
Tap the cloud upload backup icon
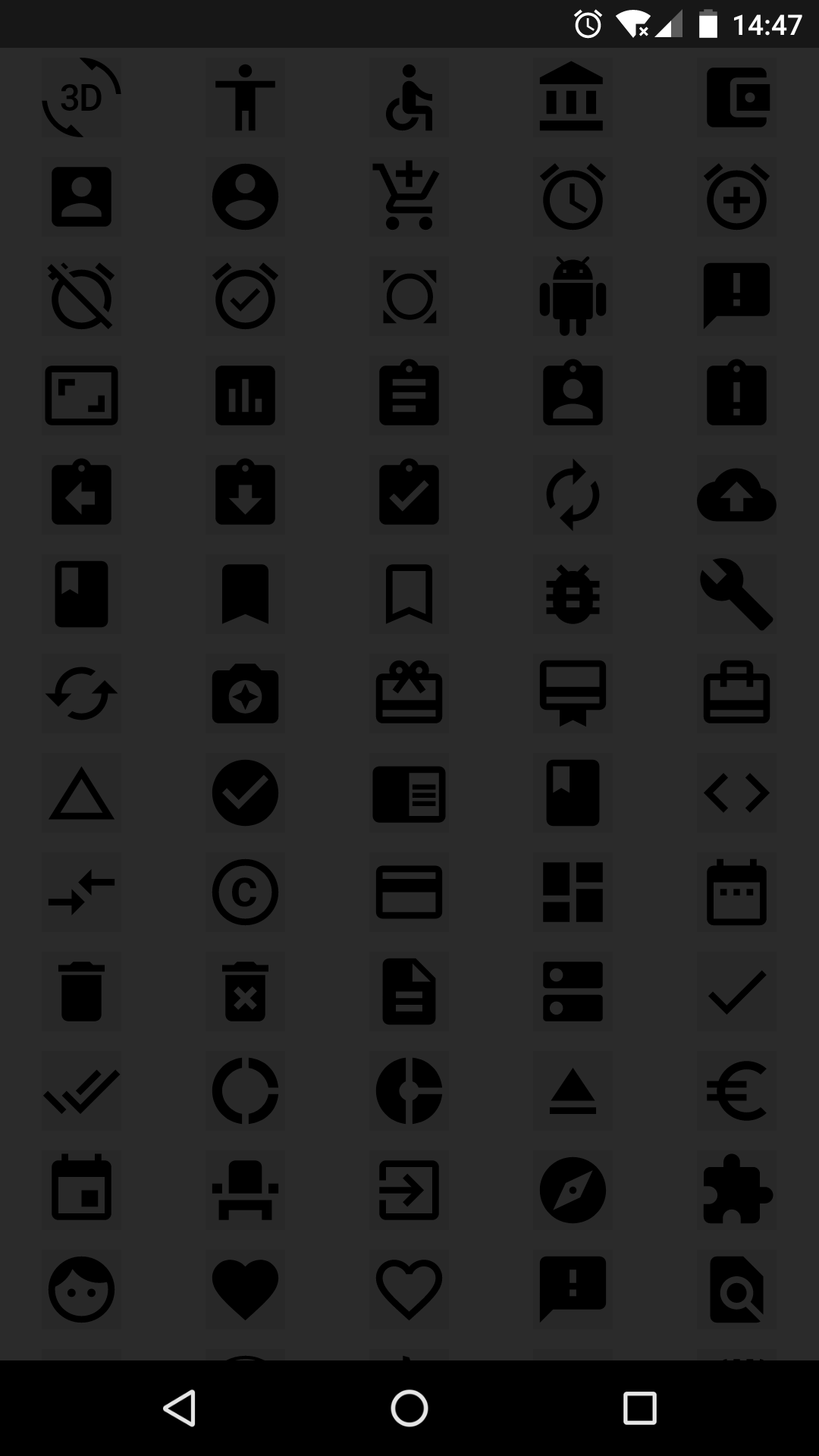(x=736, y=494)
